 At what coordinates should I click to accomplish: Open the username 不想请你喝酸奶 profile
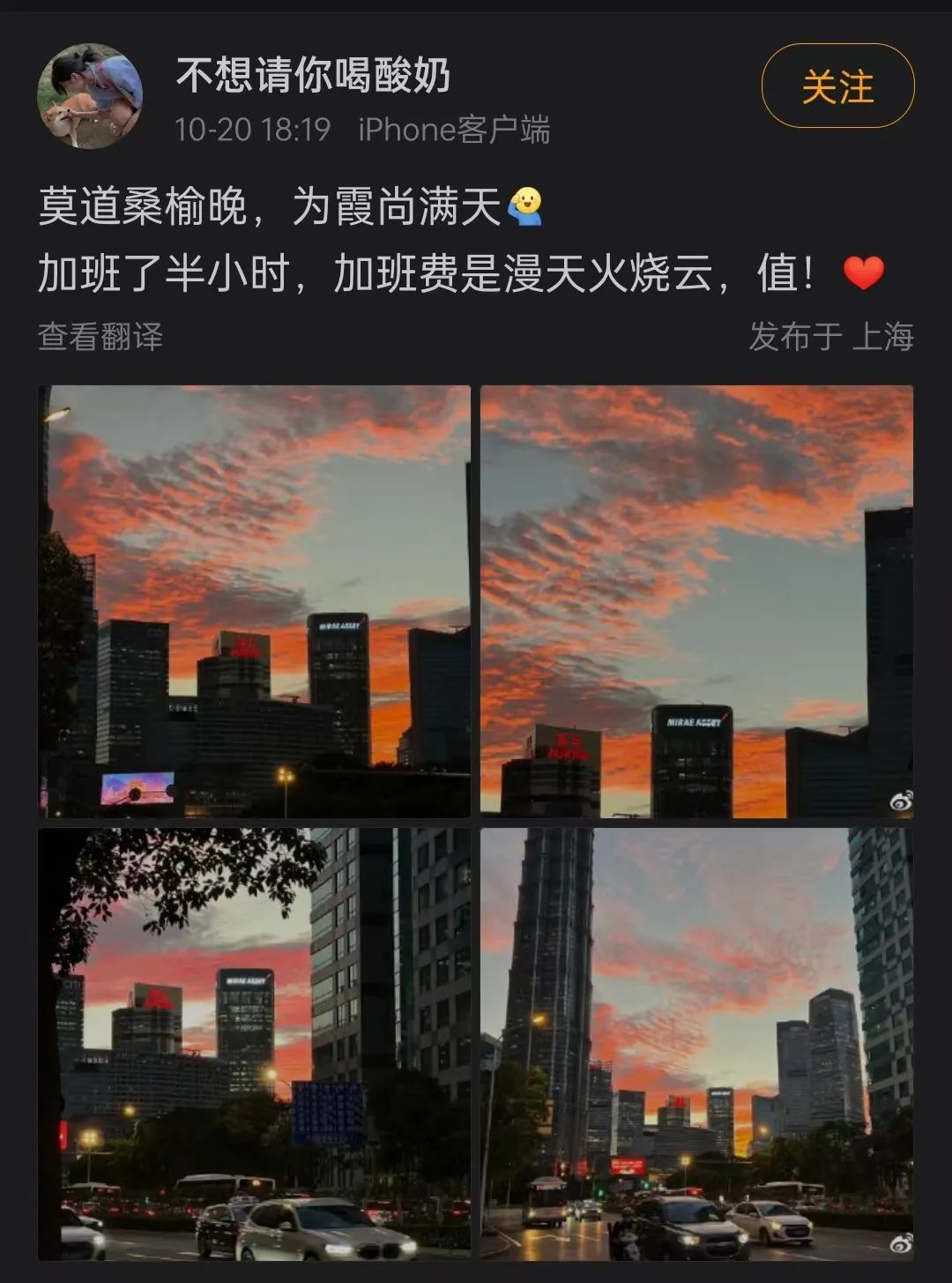click(313, 75)
